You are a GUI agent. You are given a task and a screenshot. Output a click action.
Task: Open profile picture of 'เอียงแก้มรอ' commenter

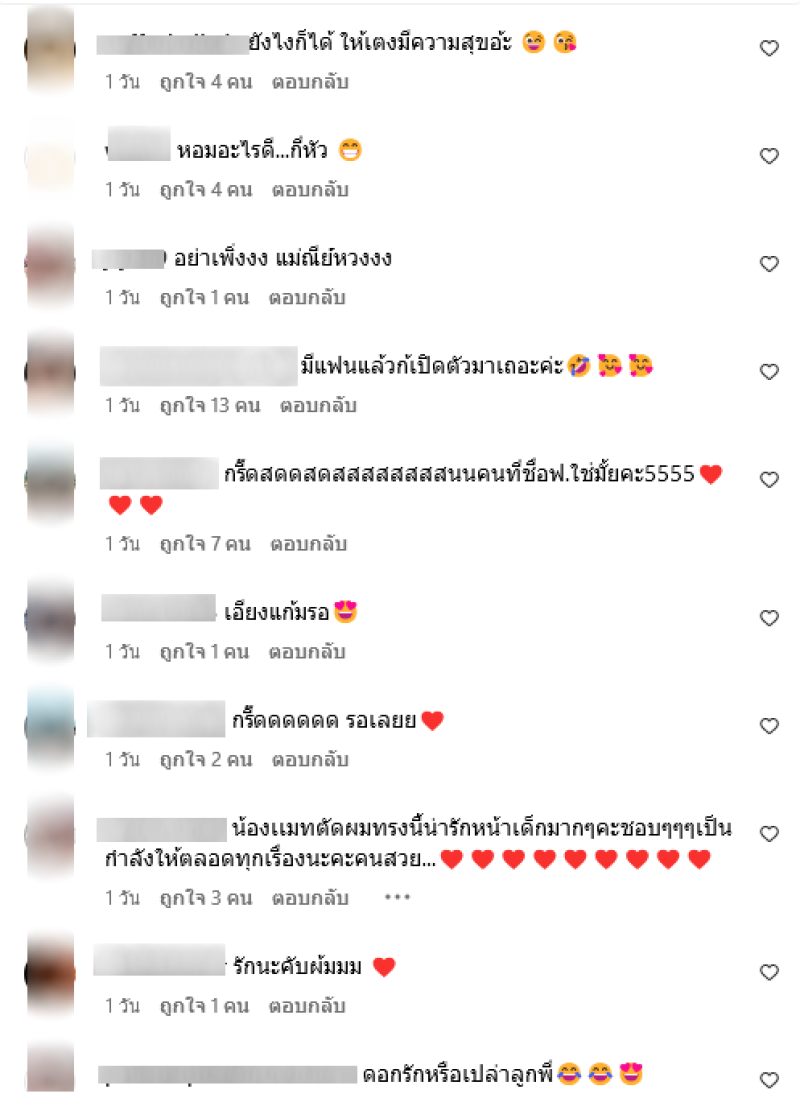49,619
